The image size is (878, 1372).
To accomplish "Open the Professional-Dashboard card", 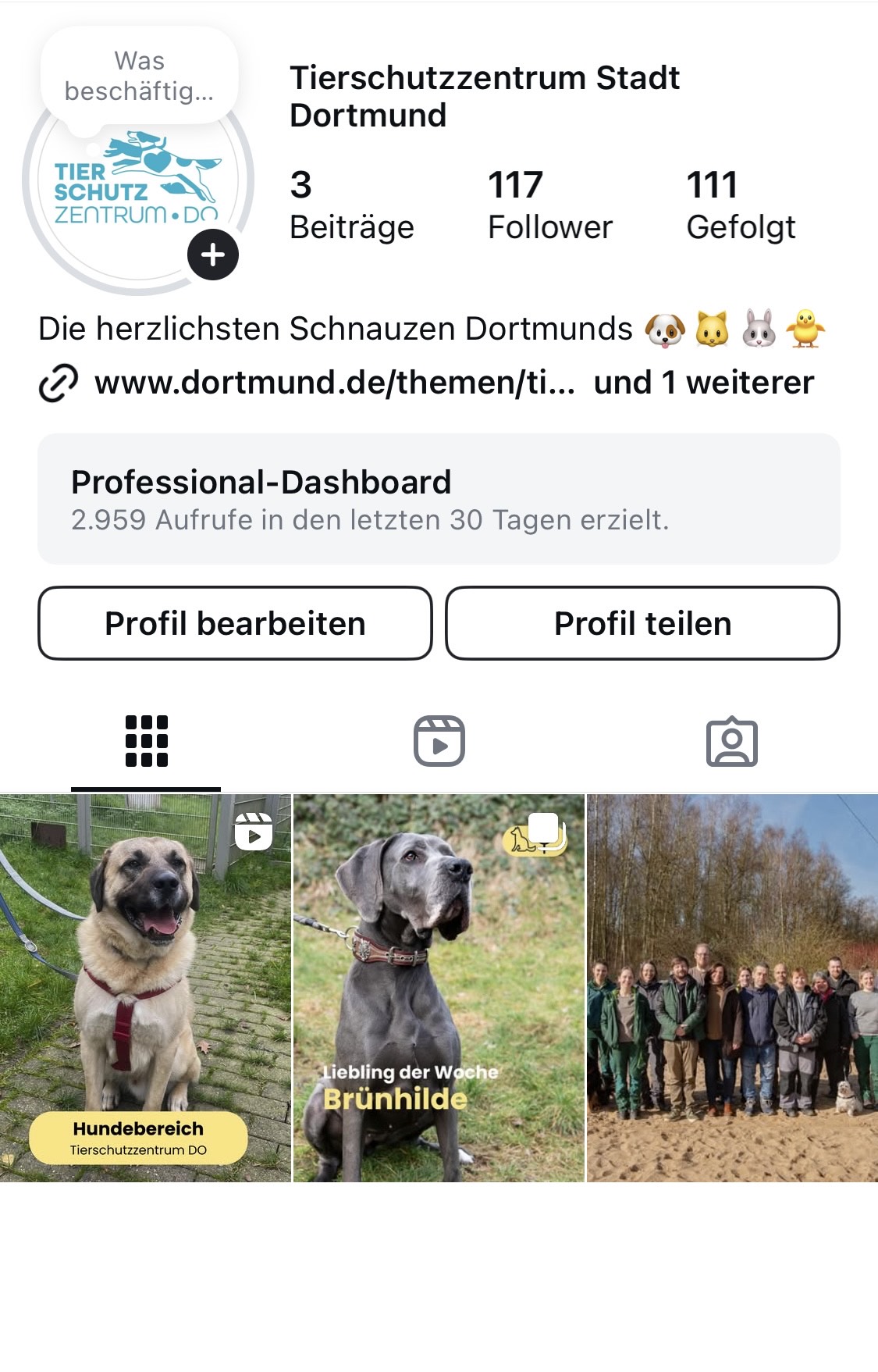I will 439,499.
